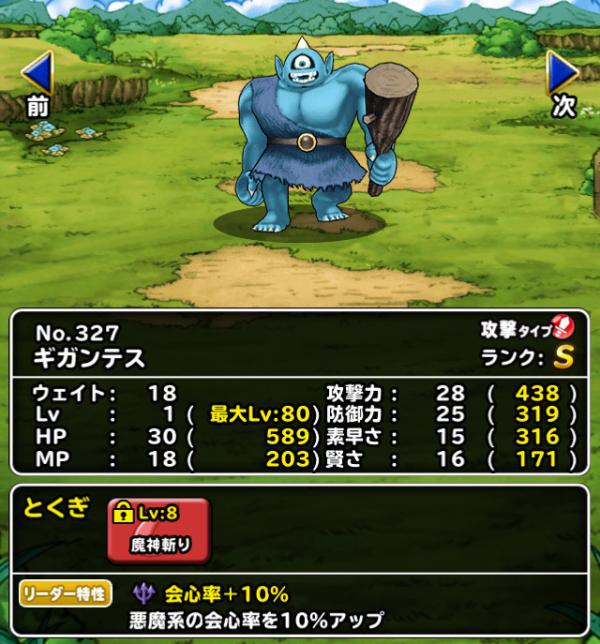This screenshot has width=600, height=644.
Task: Open the 魔神斬り skill button
Action: (x=158, y=531)
